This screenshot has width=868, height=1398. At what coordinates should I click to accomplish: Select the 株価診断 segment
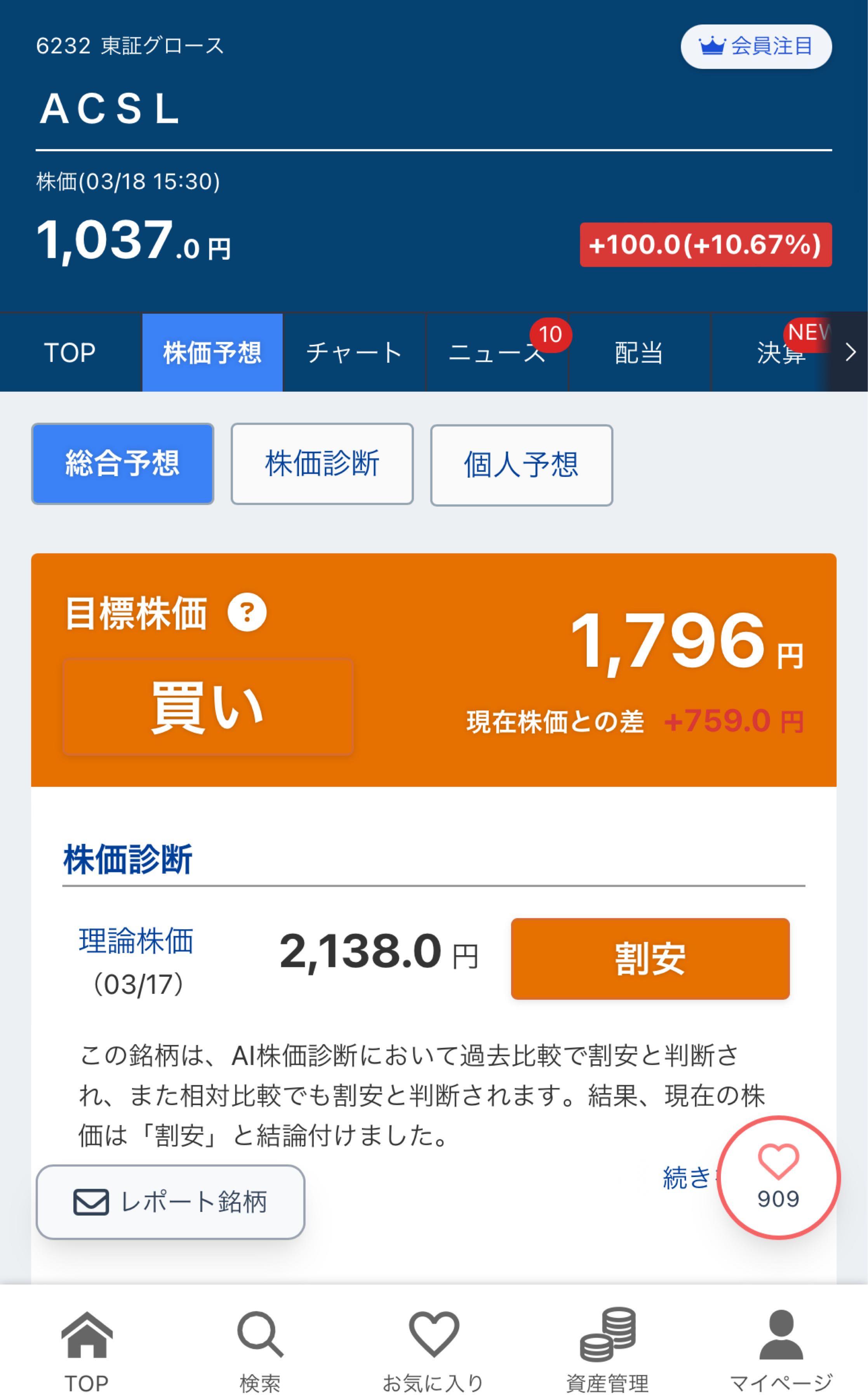tap(322, 464)
